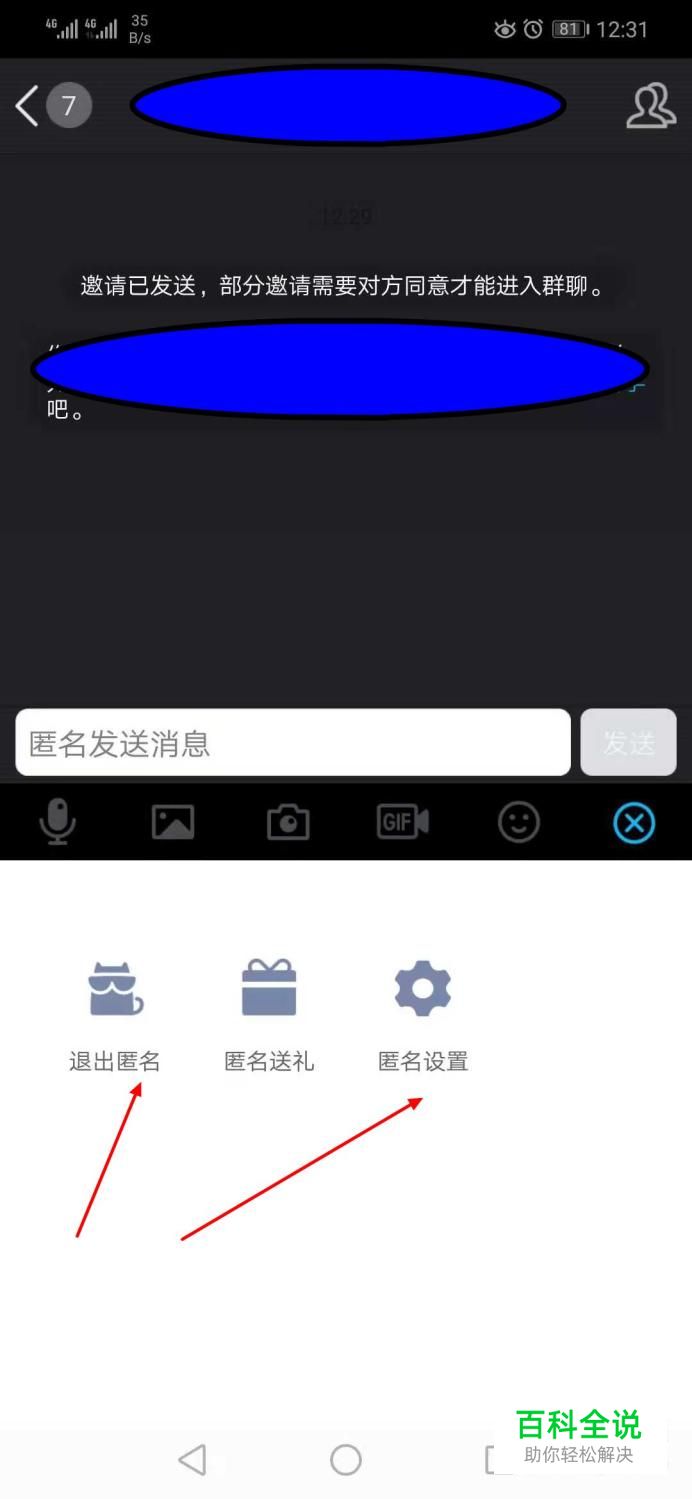
Task: Close the anonymous options panel
Action: pos(634,823)
